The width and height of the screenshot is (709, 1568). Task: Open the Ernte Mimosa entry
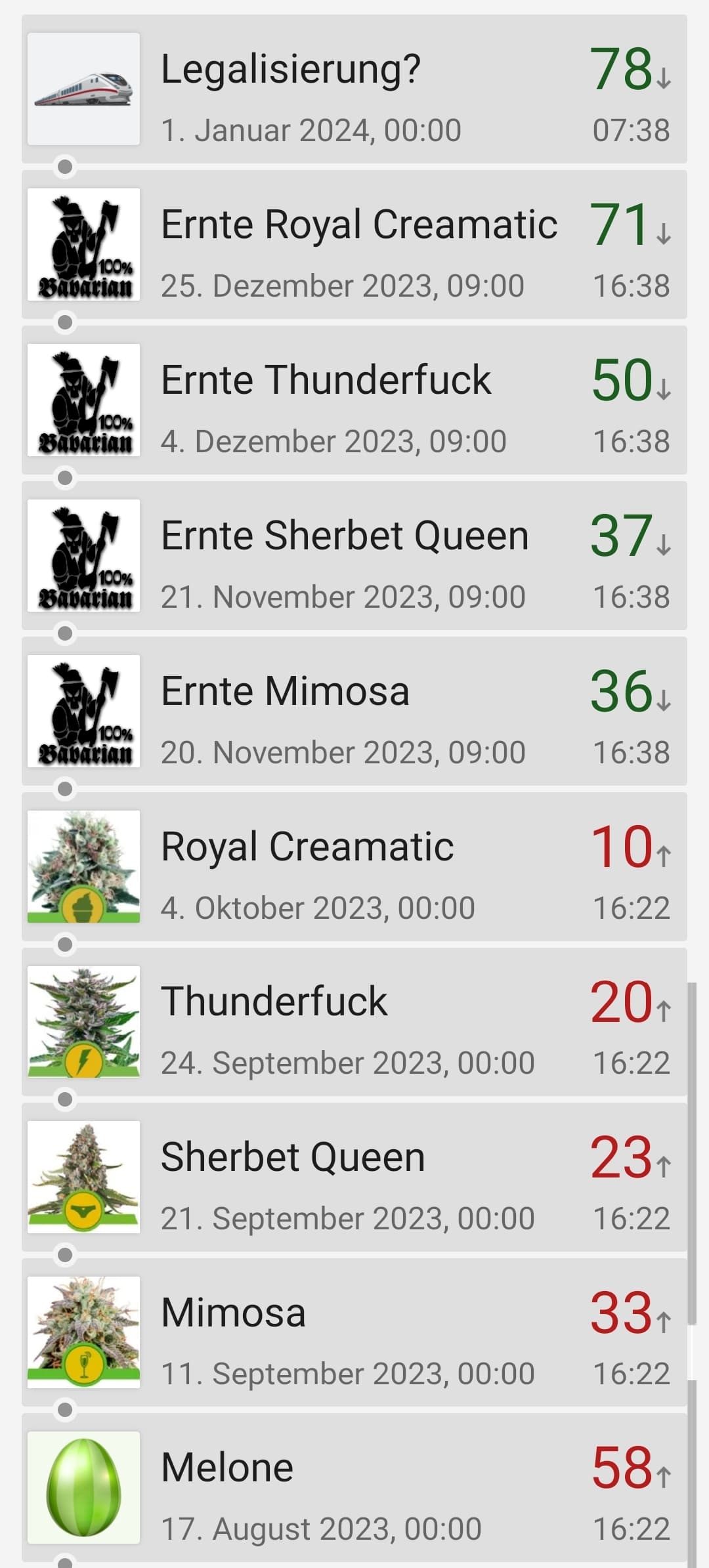point(354,711)
